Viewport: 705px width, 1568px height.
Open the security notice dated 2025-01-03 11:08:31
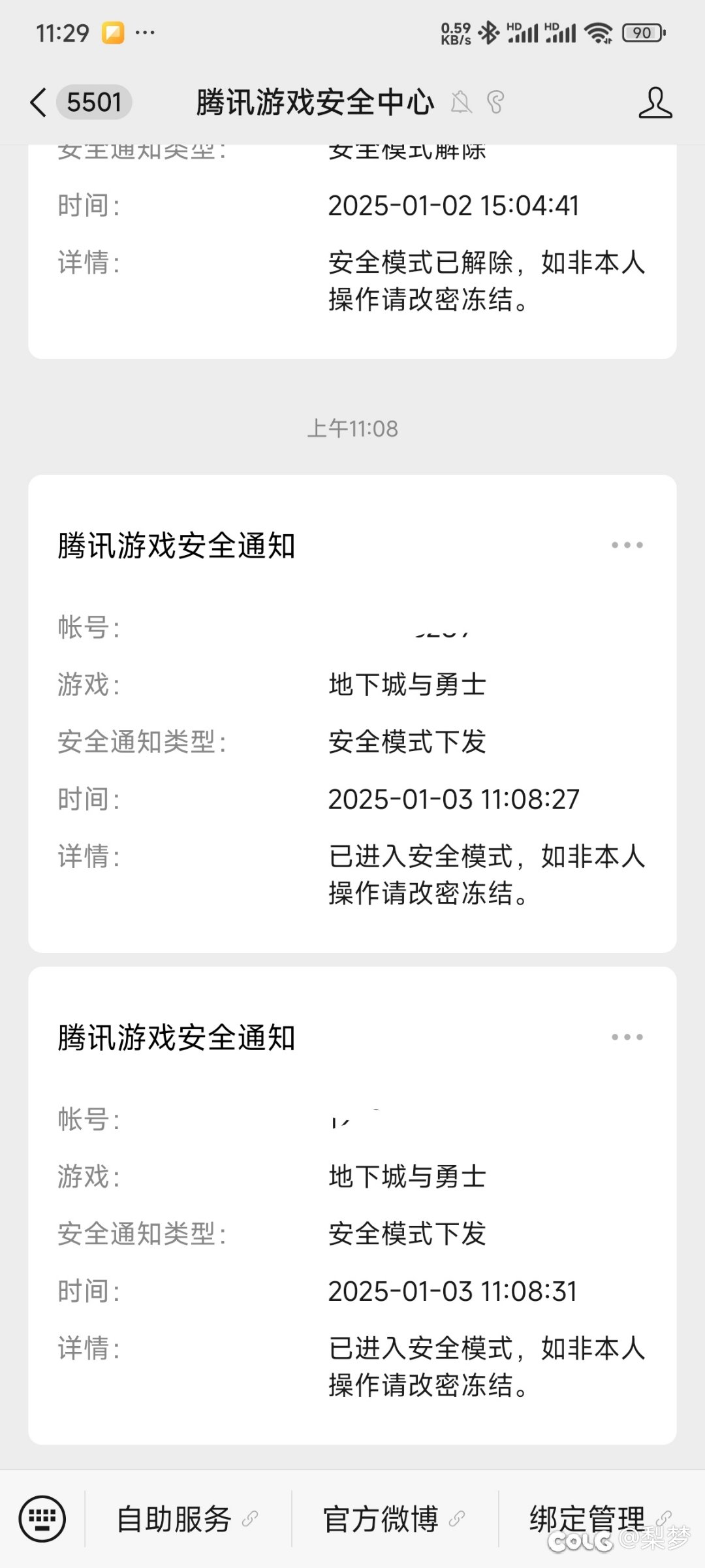(352, 1206)
